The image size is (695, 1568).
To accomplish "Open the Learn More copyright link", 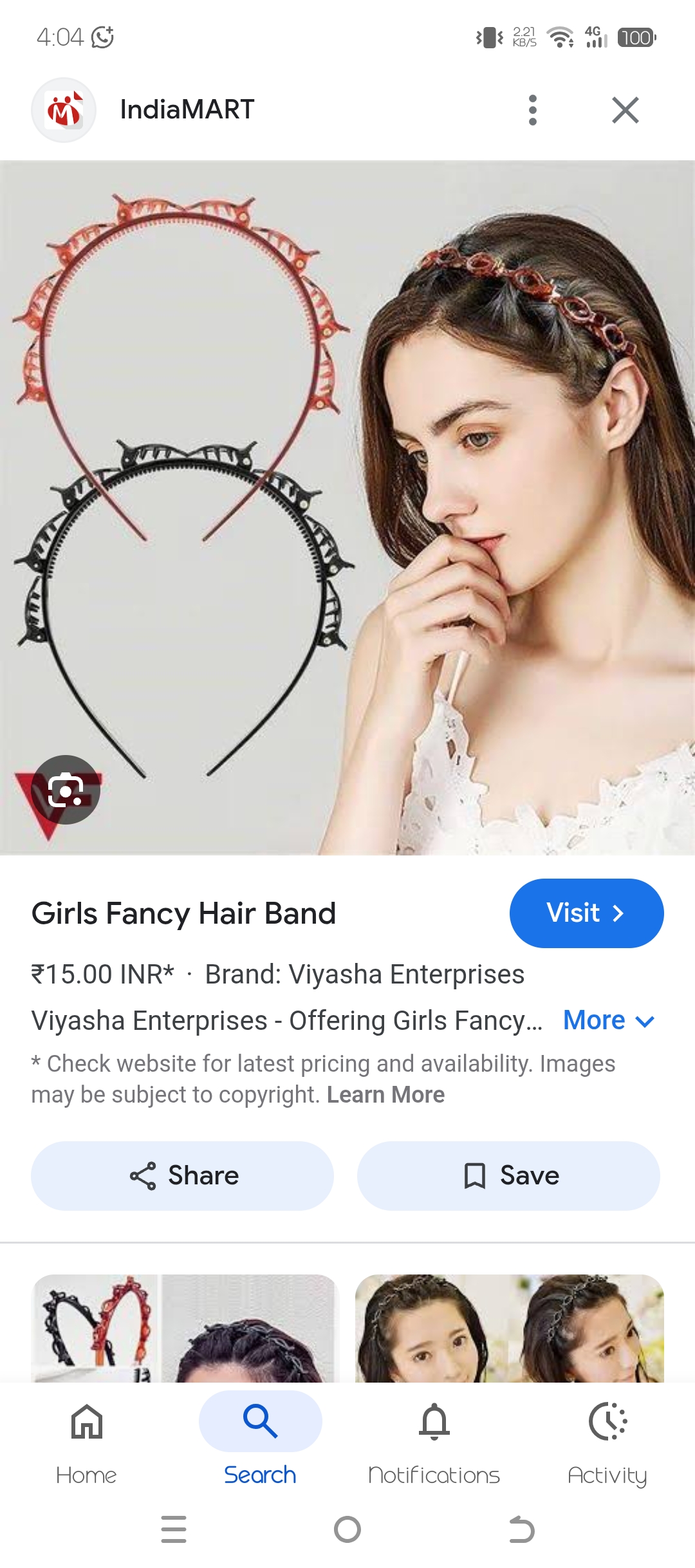I will pos(385,1095).
